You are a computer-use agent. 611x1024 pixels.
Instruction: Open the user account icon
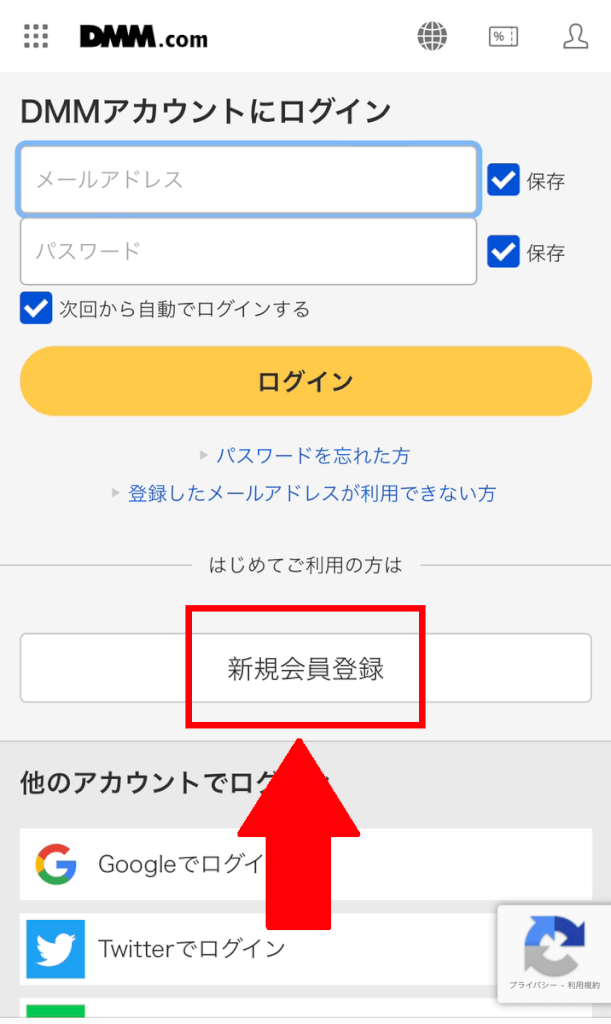point(575,37)
